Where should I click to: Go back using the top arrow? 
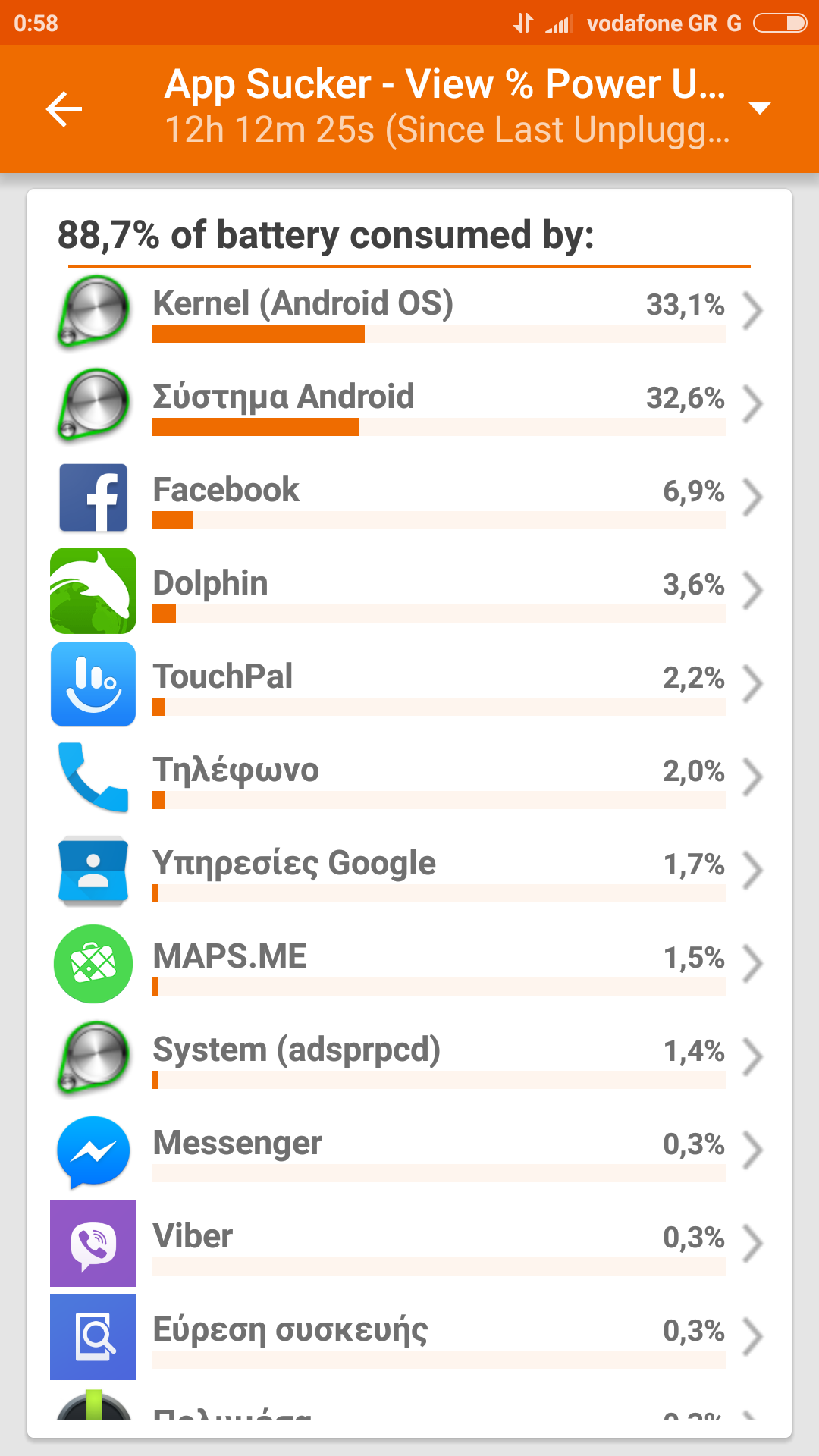(64, 109)
